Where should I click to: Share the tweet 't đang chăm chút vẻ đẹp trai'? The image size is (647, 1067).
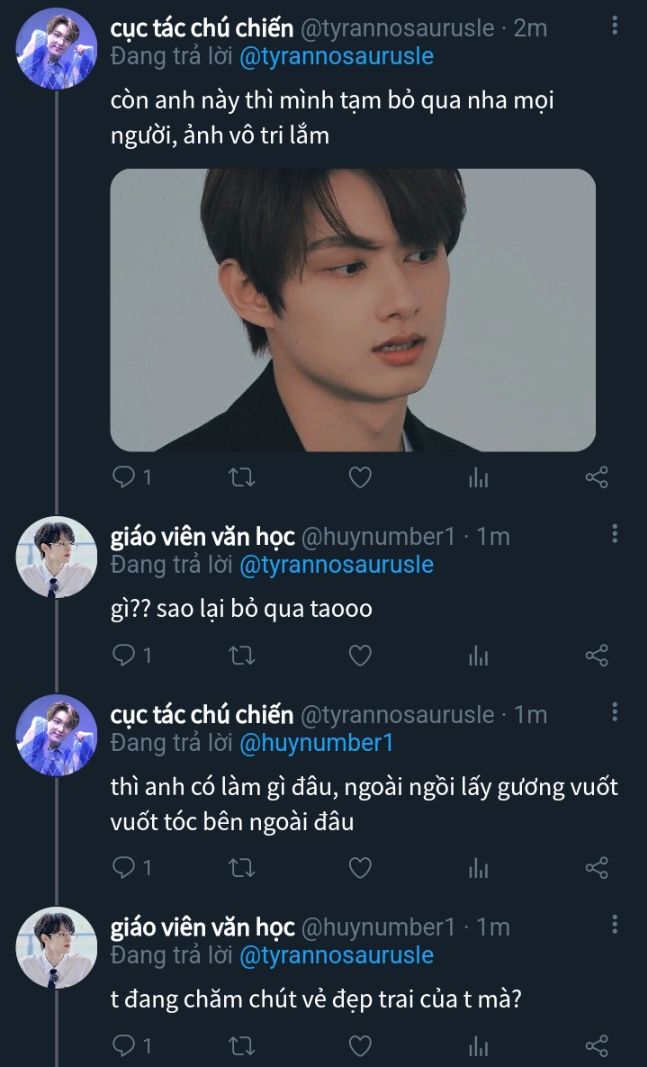[596, 1046]
